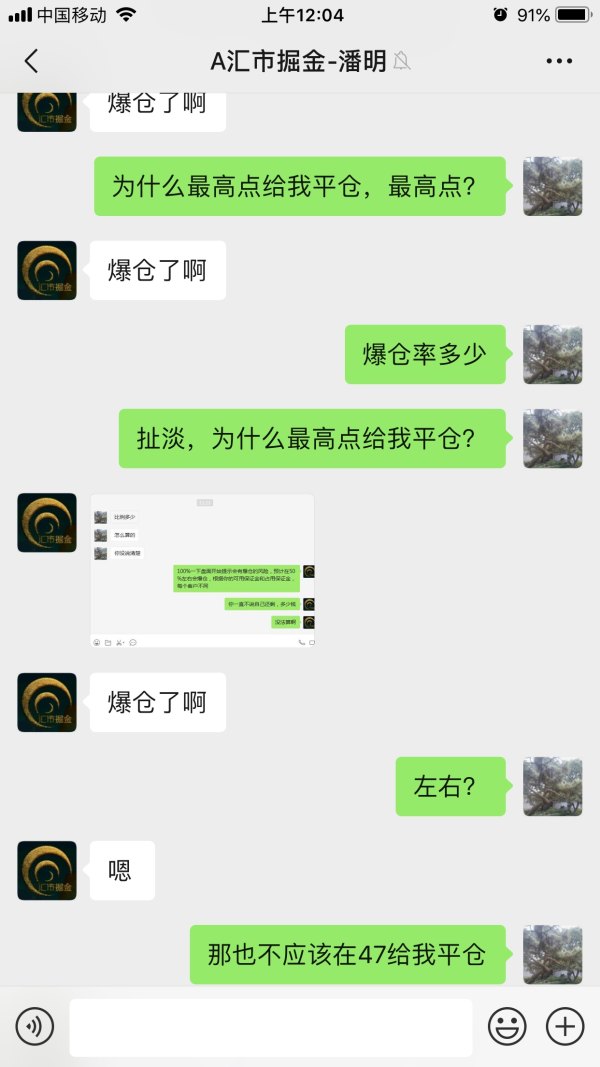The image size is (600, 1067).
Task: View contact avatar beside the 嗯 message
Action: pyautogui.click(x=47, y=870)
